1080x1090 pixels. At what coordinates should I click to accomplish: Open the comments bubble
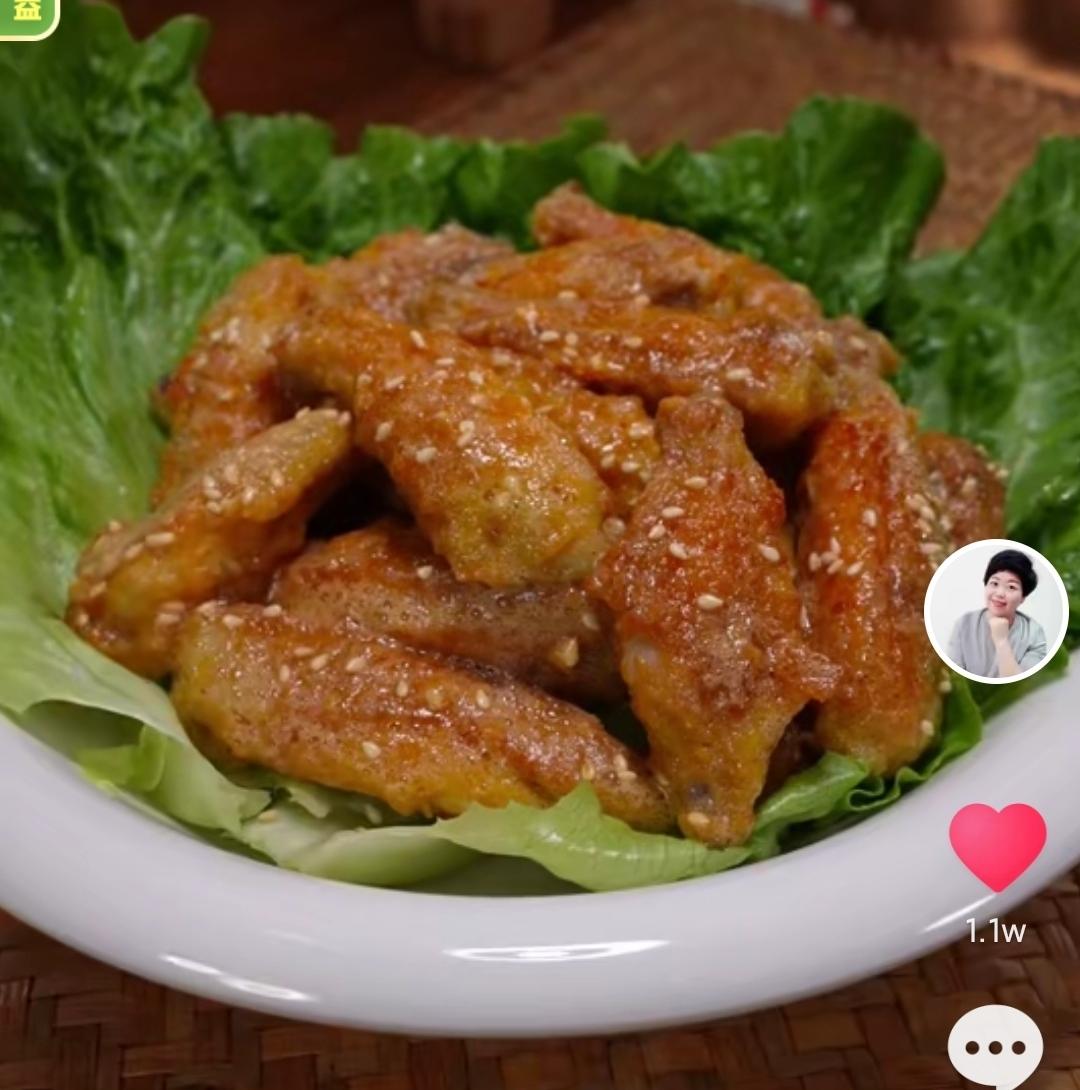pyautogui.click(x=995, y=1046)
